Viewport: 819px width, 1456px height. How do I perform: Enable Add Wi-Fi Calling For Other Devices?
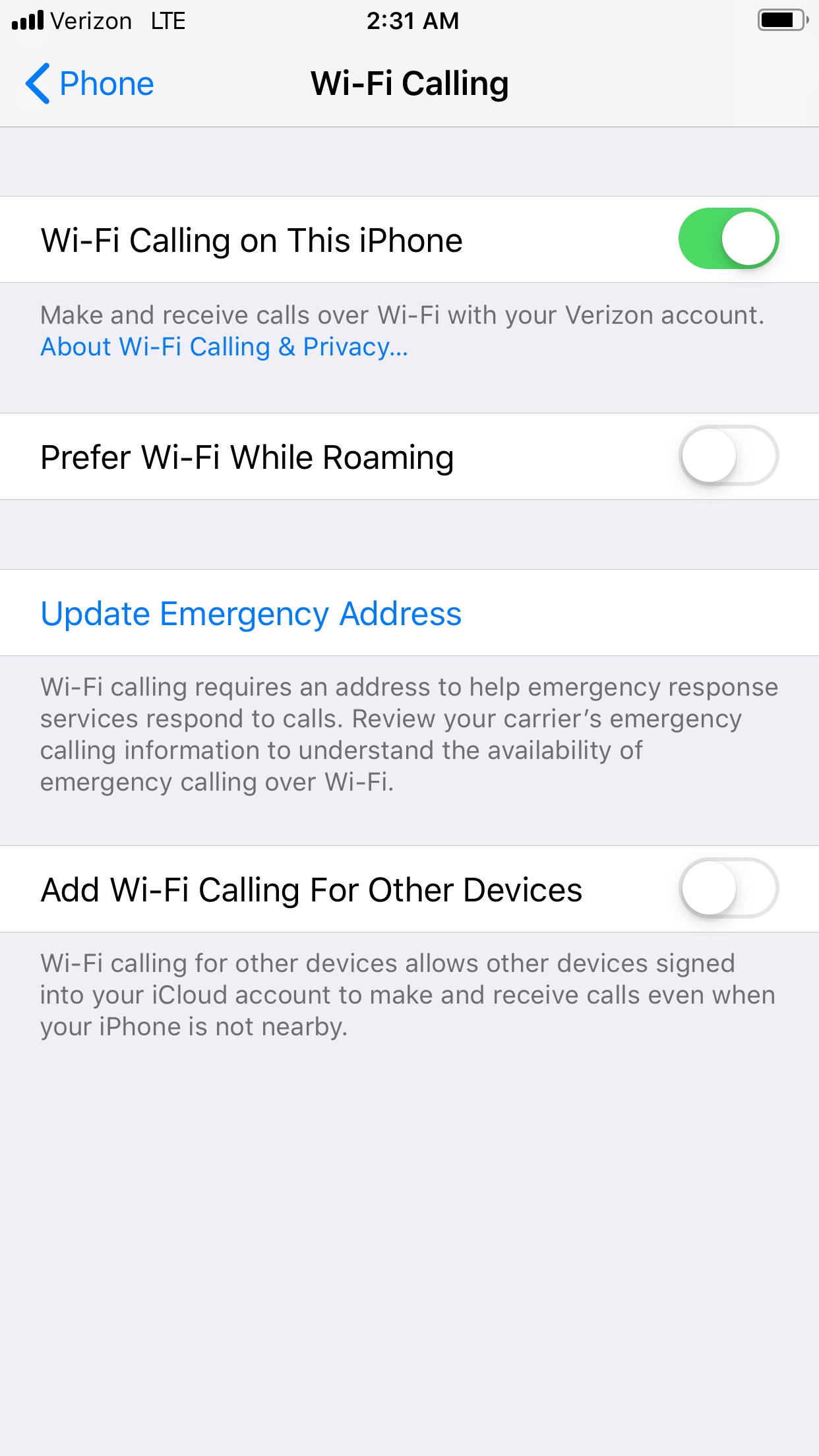728,888
